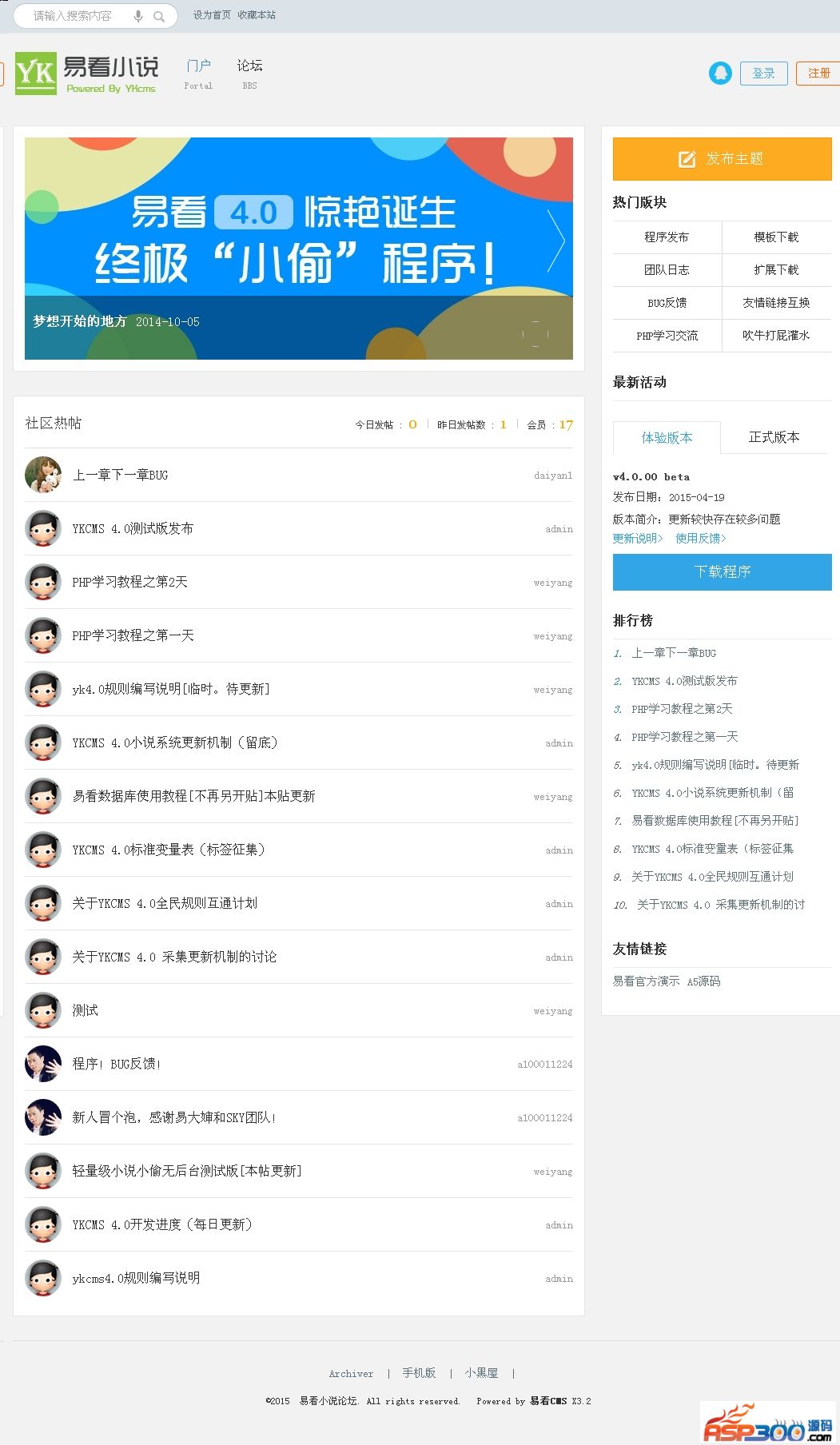The width and height of the screenshot is (840, 1445).
Task: Tap 发布主题 to post a topic
Action: point(722,158)
